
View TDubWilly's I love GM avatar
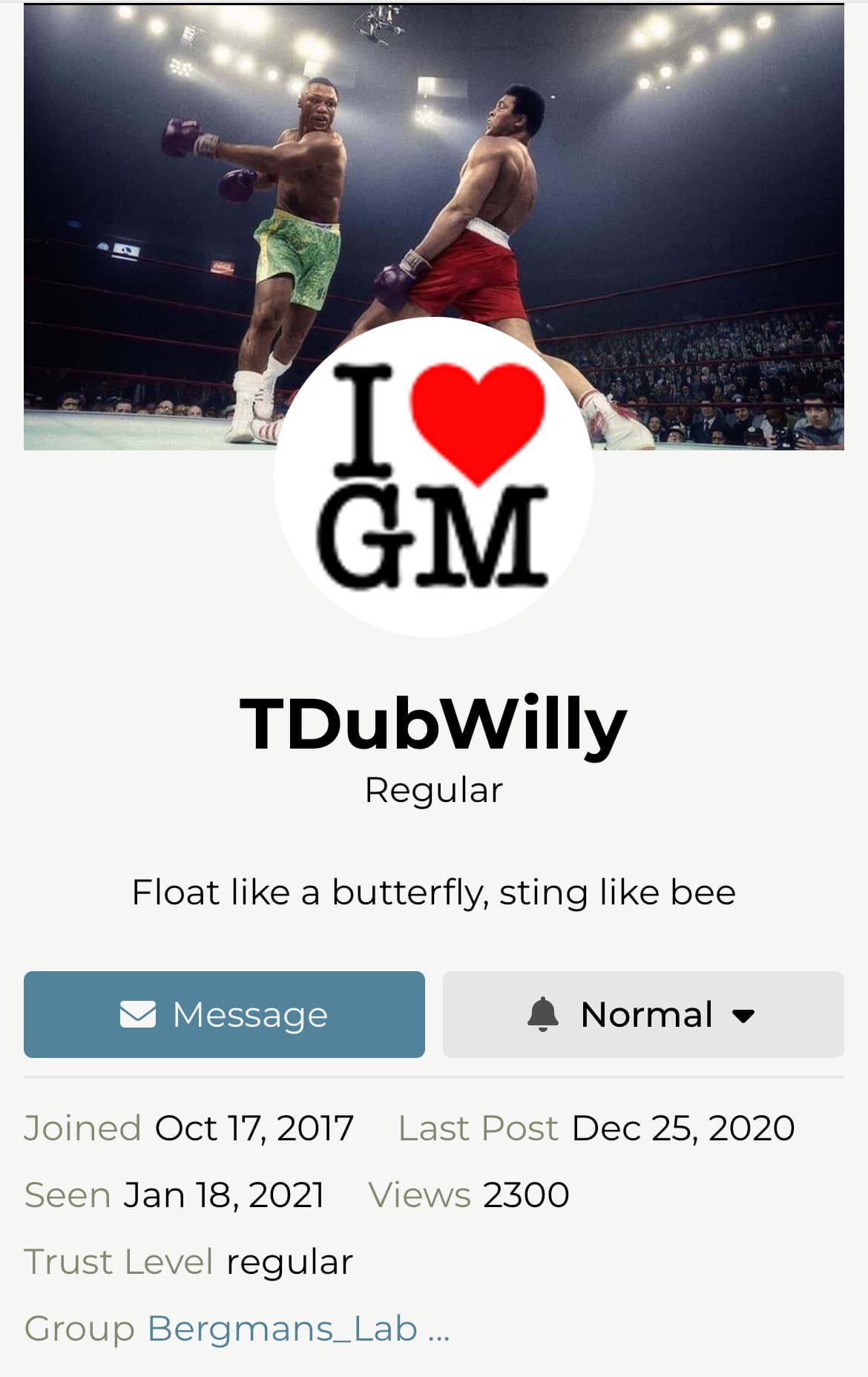(x=433, y=477)
